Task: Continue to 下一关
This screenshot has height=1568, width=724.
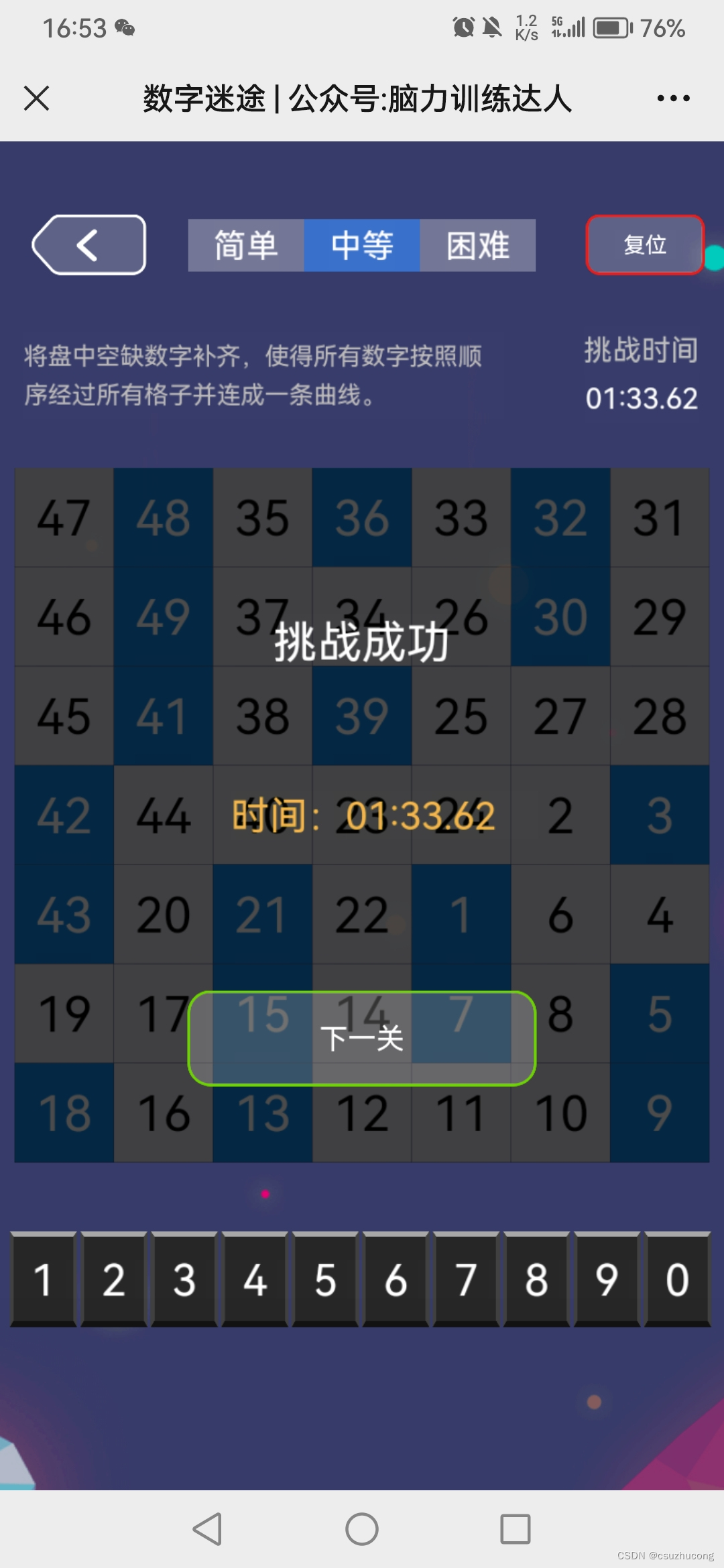Action: pos(362,1038)
